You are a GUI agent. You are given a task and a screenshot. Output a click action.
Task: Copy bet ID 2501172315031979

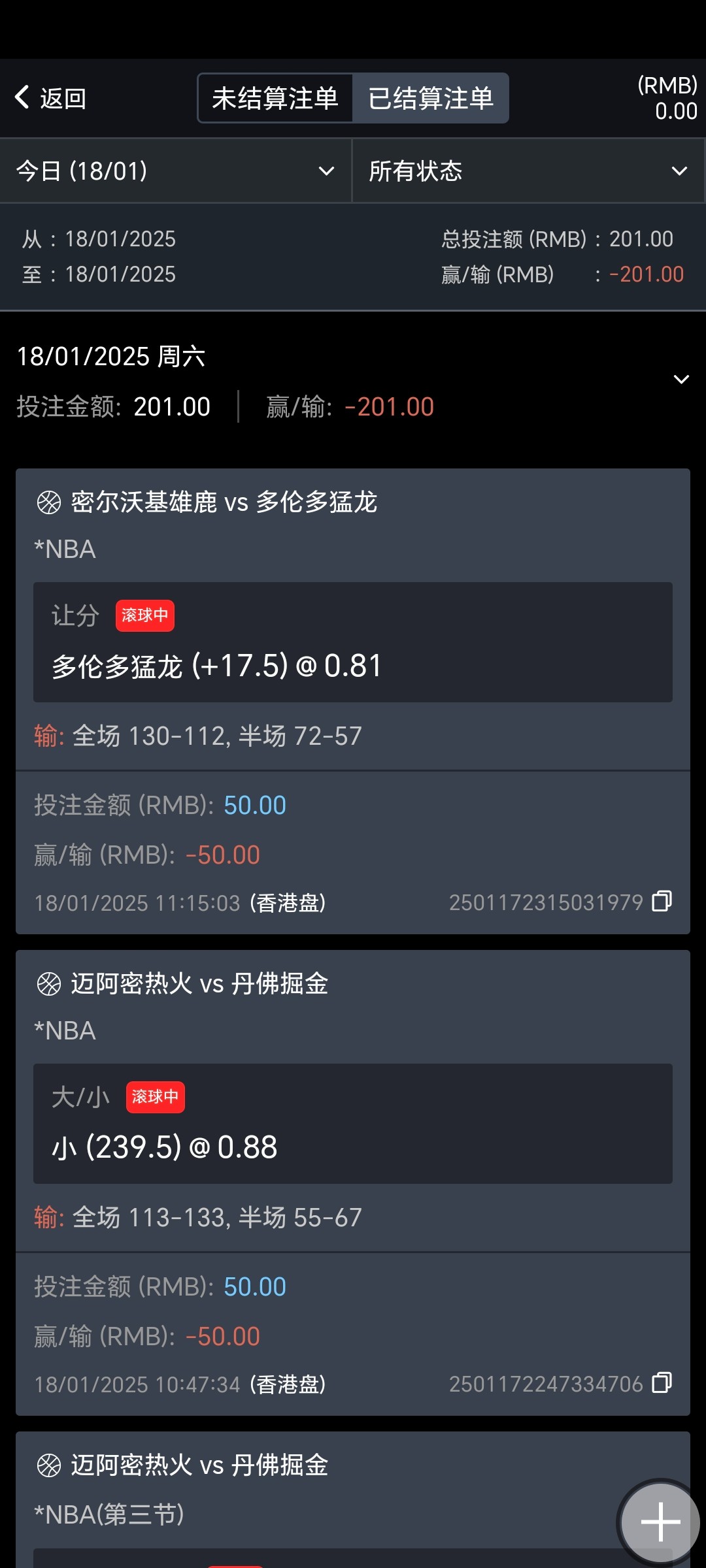coord(662,901)
